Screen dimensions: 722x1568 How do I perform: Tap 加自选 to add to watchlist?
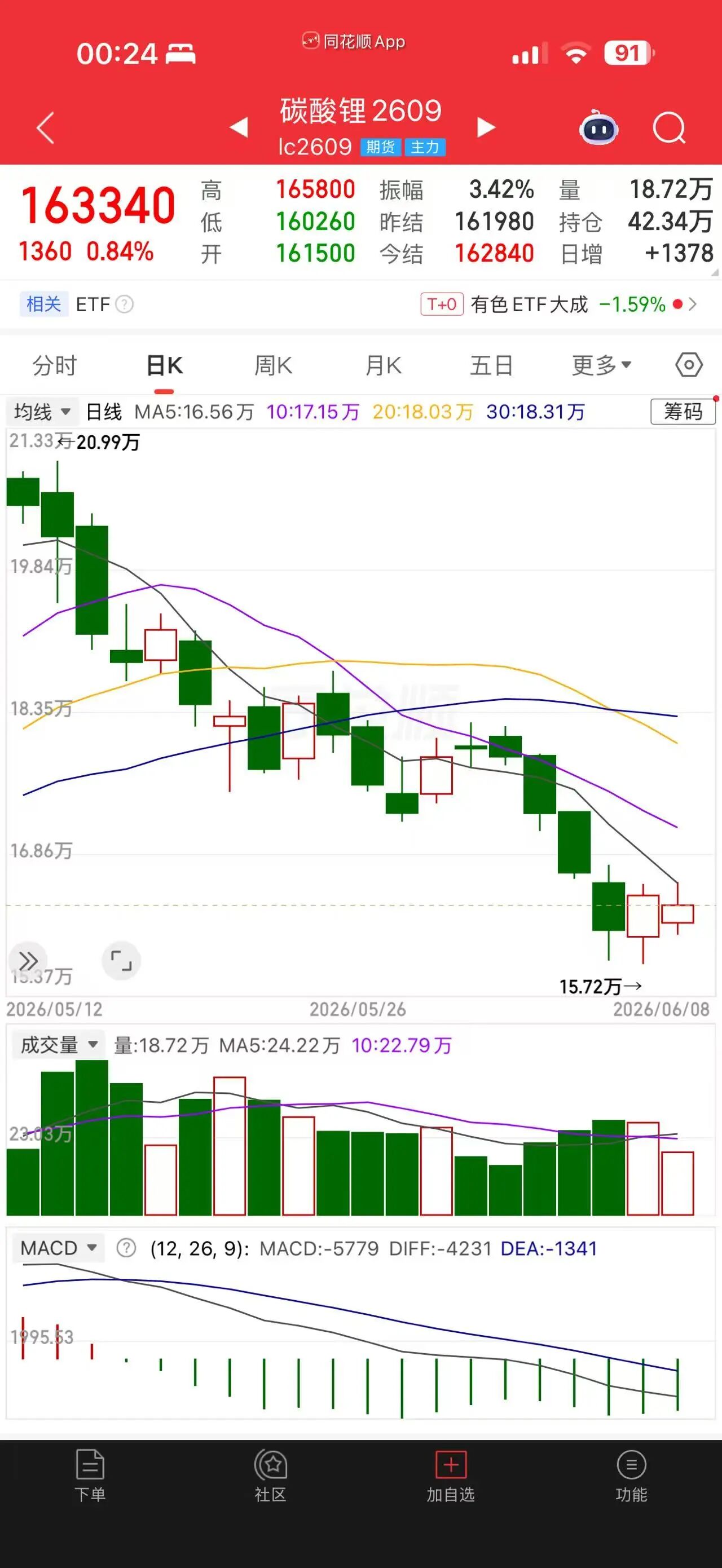(451, 1477)
